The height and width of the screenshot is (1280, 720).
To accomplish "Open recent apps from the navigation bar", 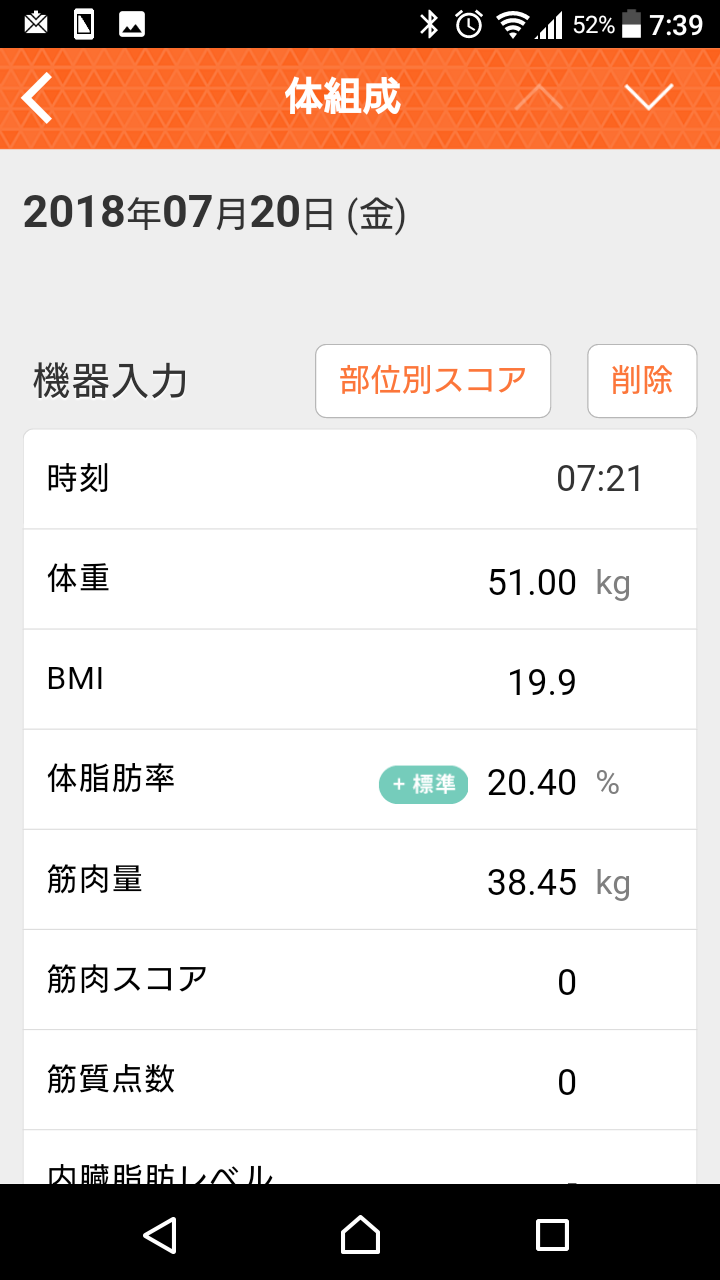I will (552, 1234).
